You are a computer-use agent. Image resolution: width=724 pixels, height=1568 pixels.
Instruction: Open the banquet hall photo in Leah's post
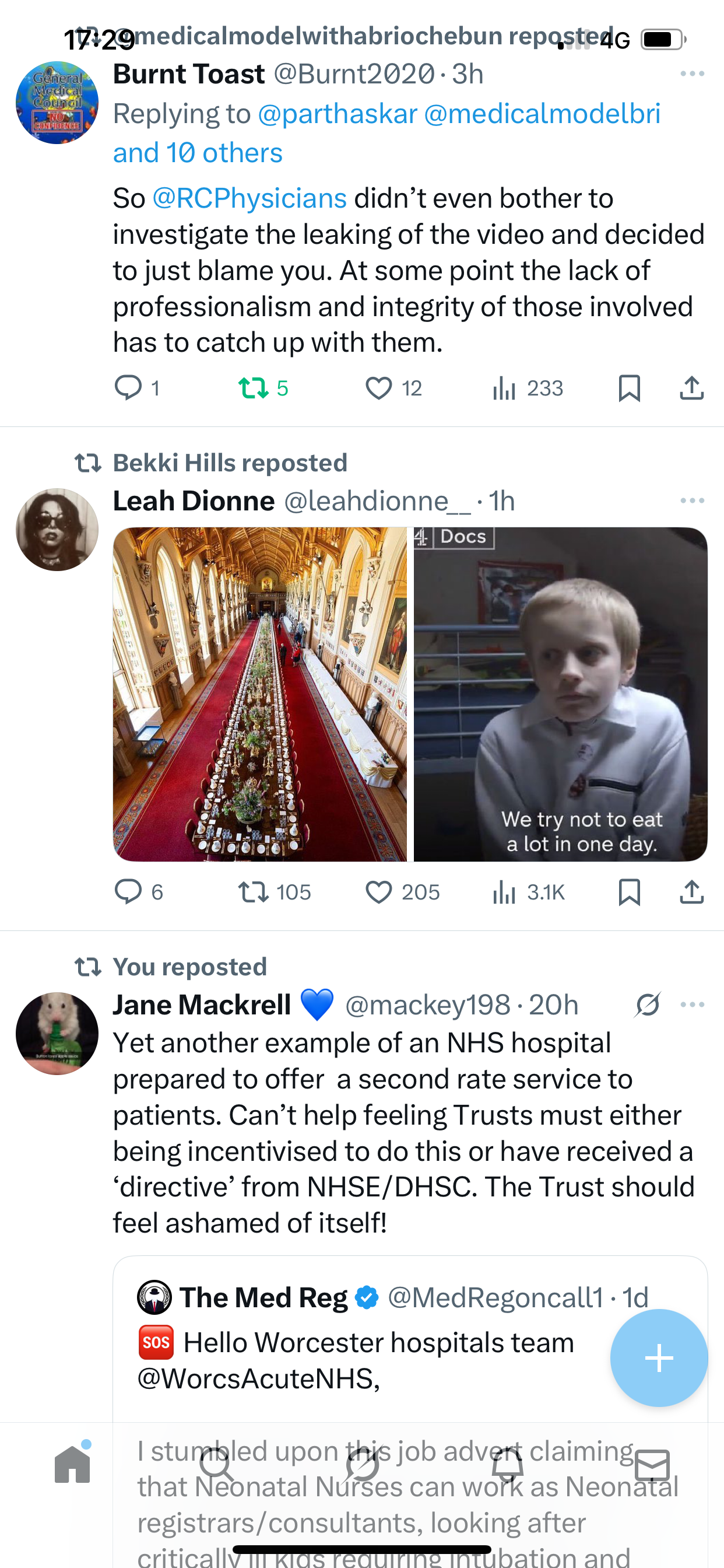click(260, 694)
